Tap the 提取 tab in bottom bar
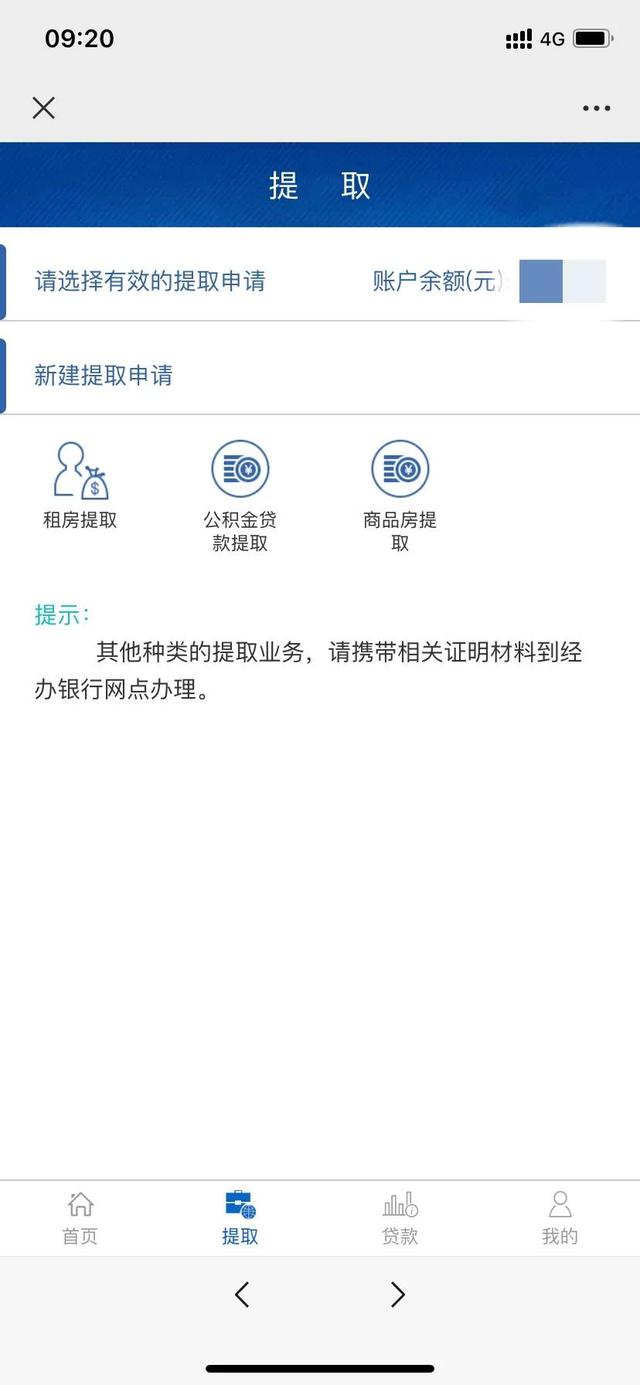640x1385 pixels. 240,1218
